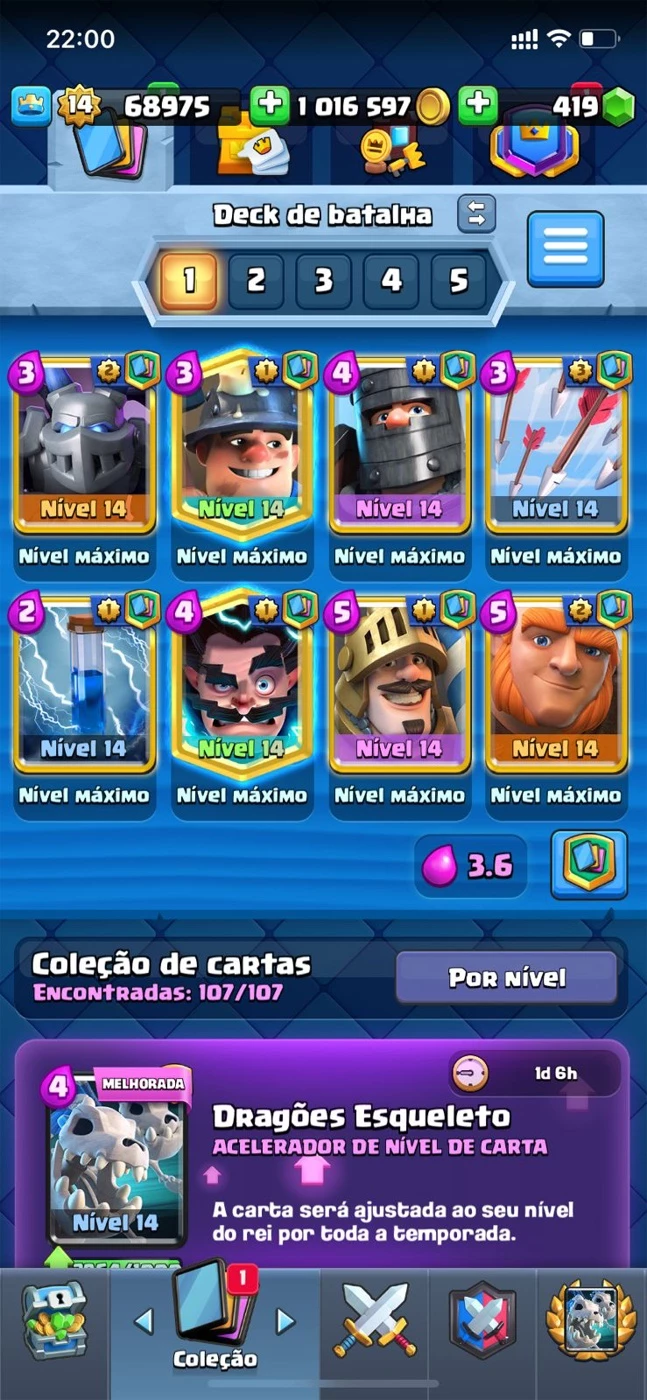
Task: Go to the battle tab with crossed swords
Action: [x=376, y=1320]
